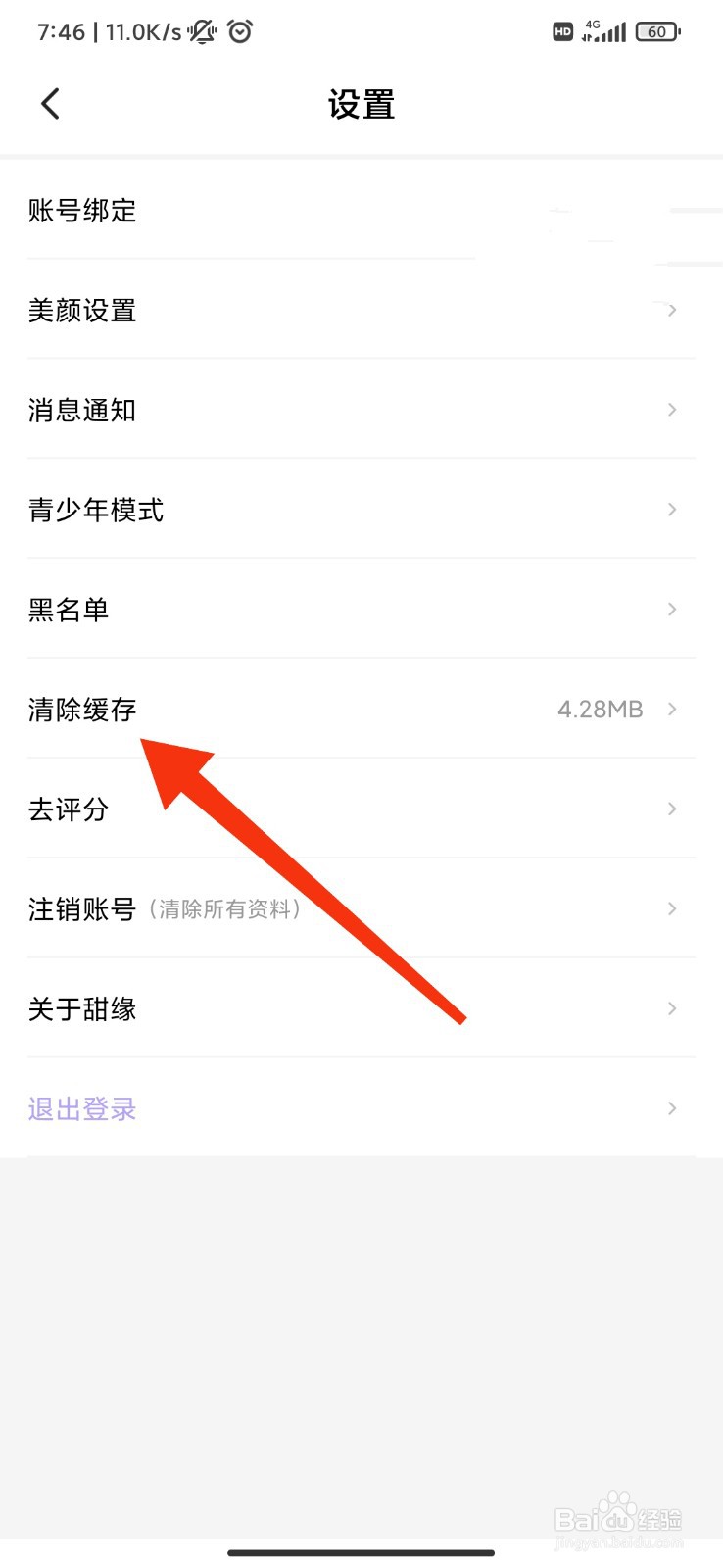The image size is (723, 1568).
Task: Tap the alarm clock icon in status bar
Action: 238,30
